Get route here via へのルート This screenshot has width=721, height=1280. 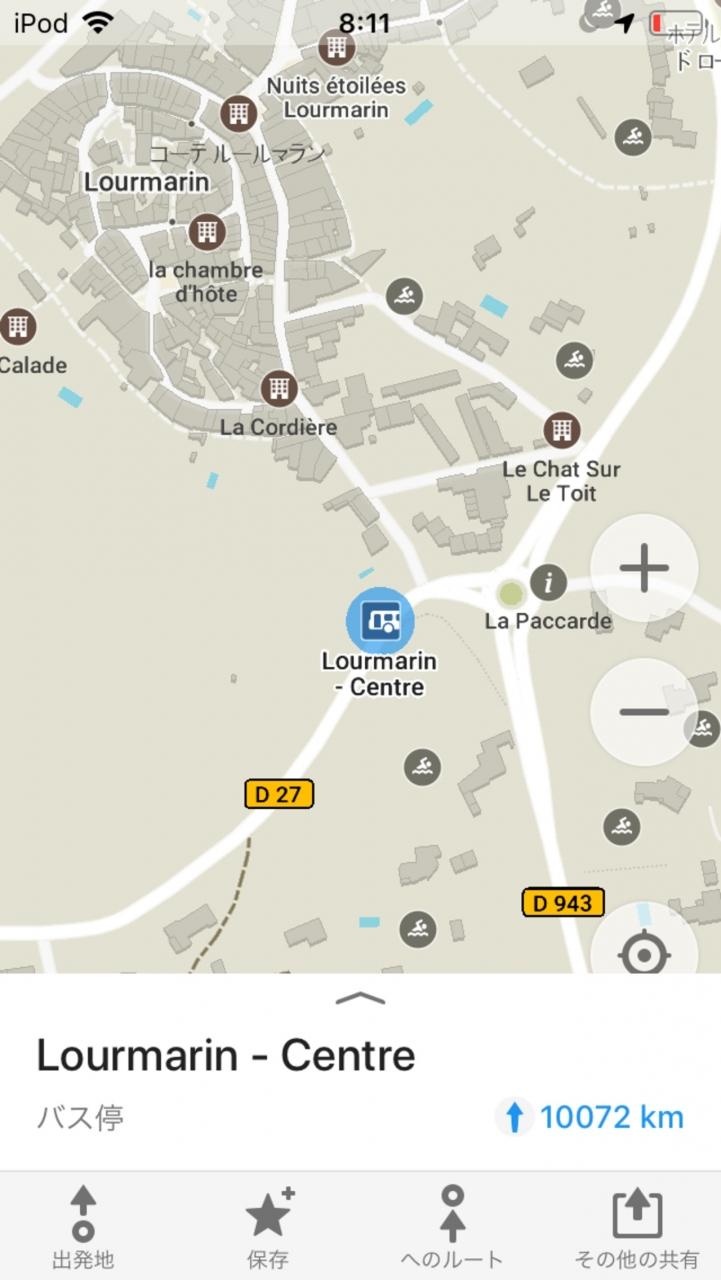point(452,1227)
